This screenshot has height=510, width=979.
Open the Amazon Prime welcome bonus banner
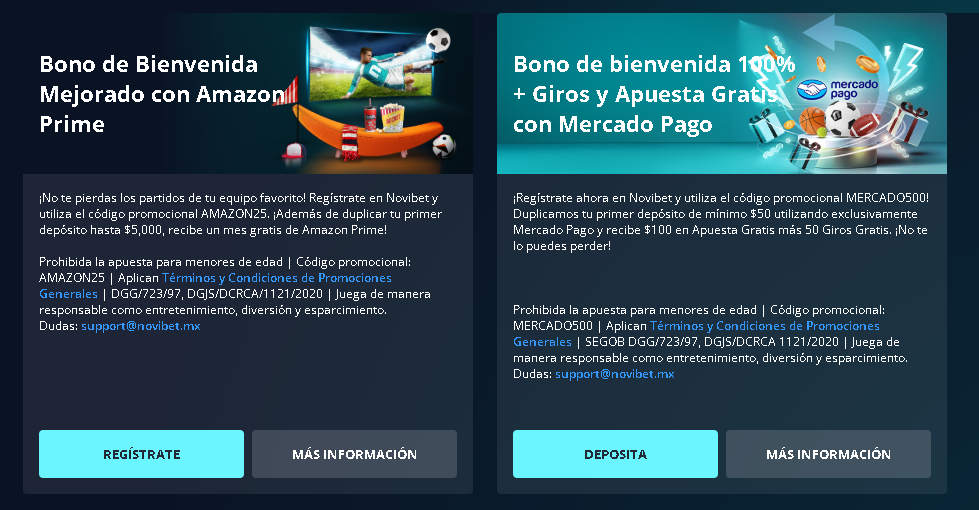pos(248,94)
